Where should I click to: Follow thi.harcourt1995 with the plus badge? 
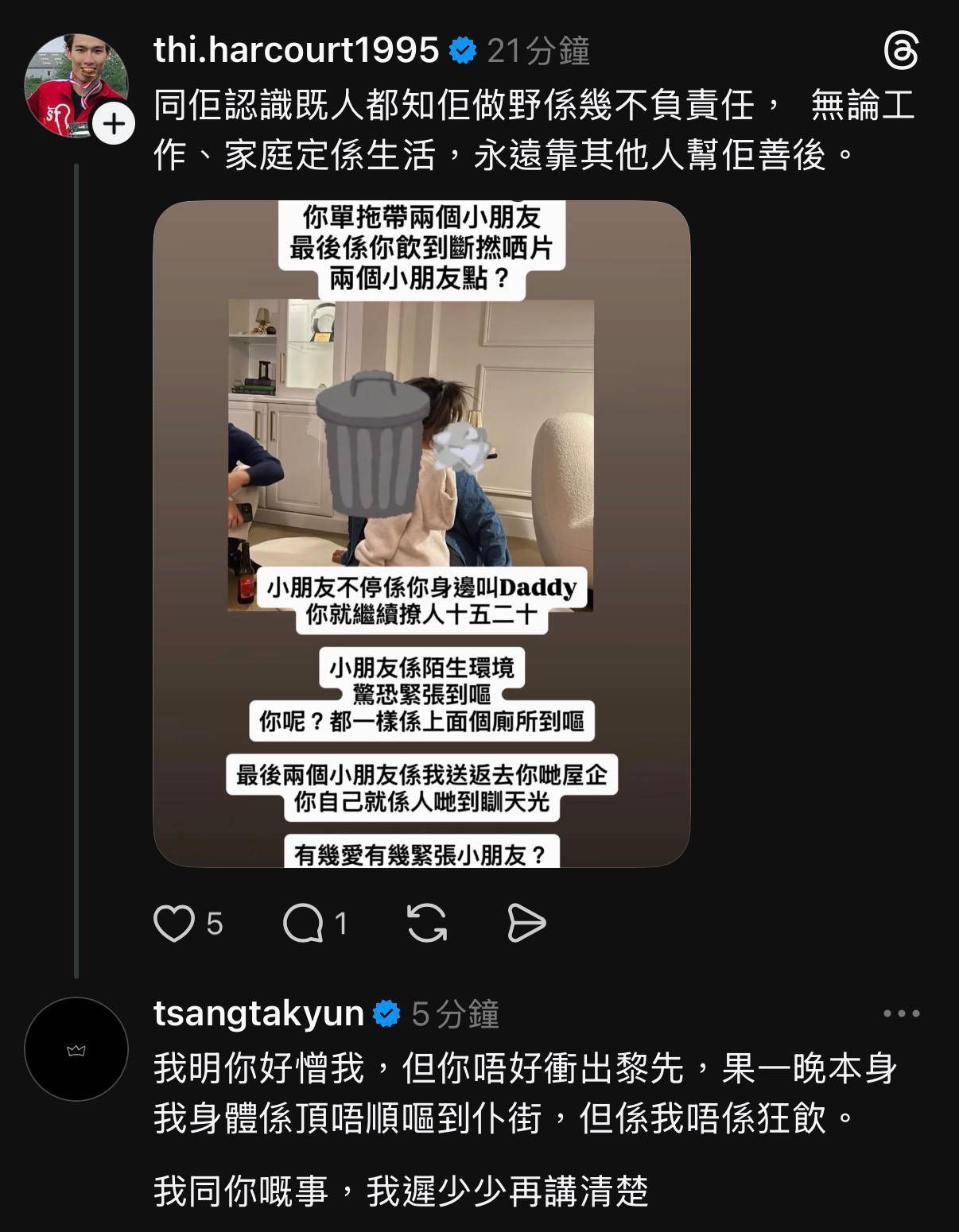114,125
